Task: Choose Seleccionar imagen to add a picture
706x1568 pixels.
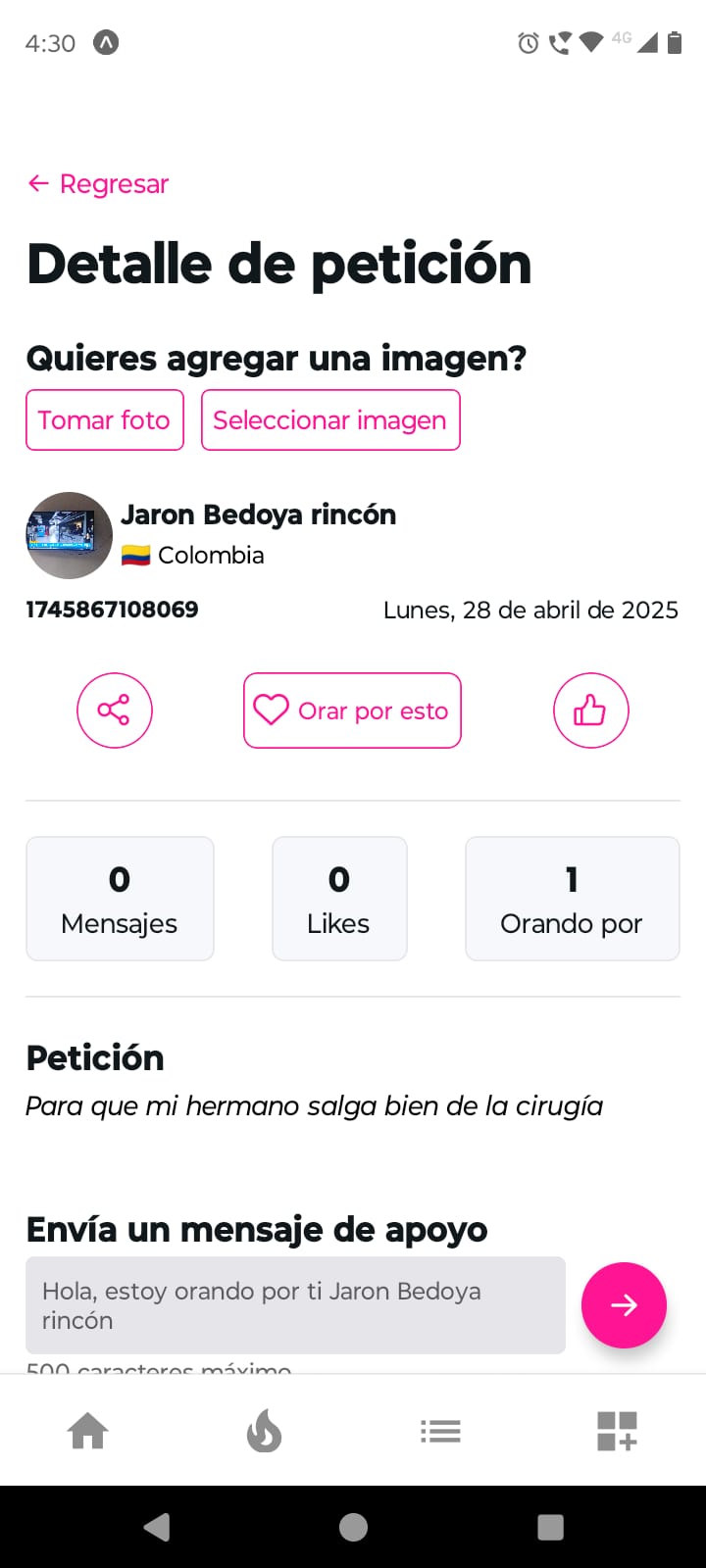Action: pos(330,420)
